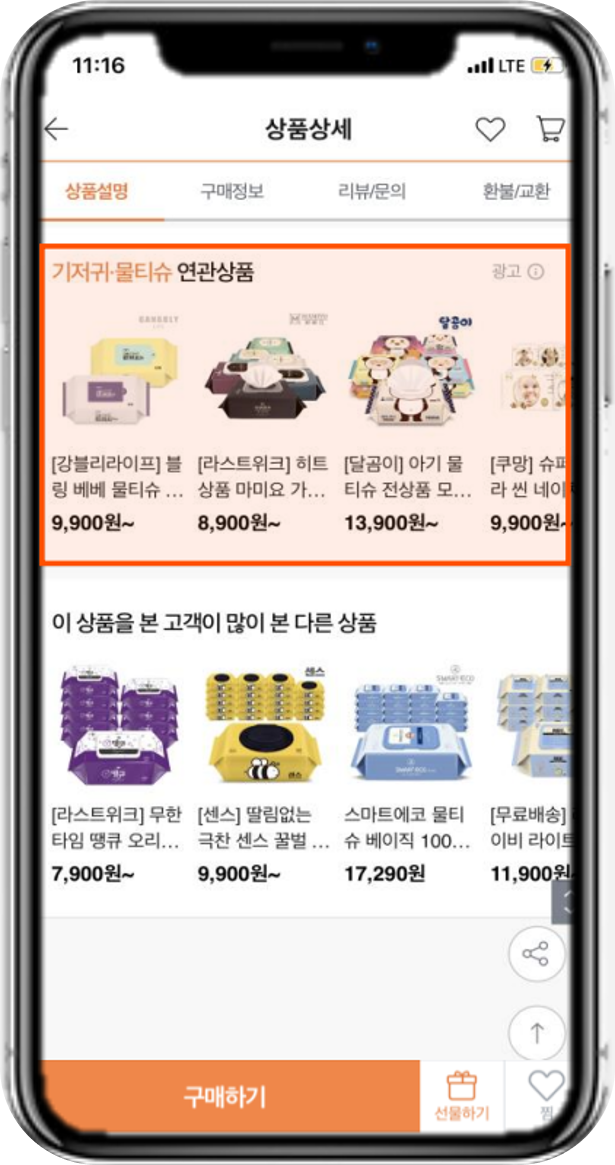The image size is (615, 1165).
Task: Switch to the 구매정보 tab
Action: point(232,192)
